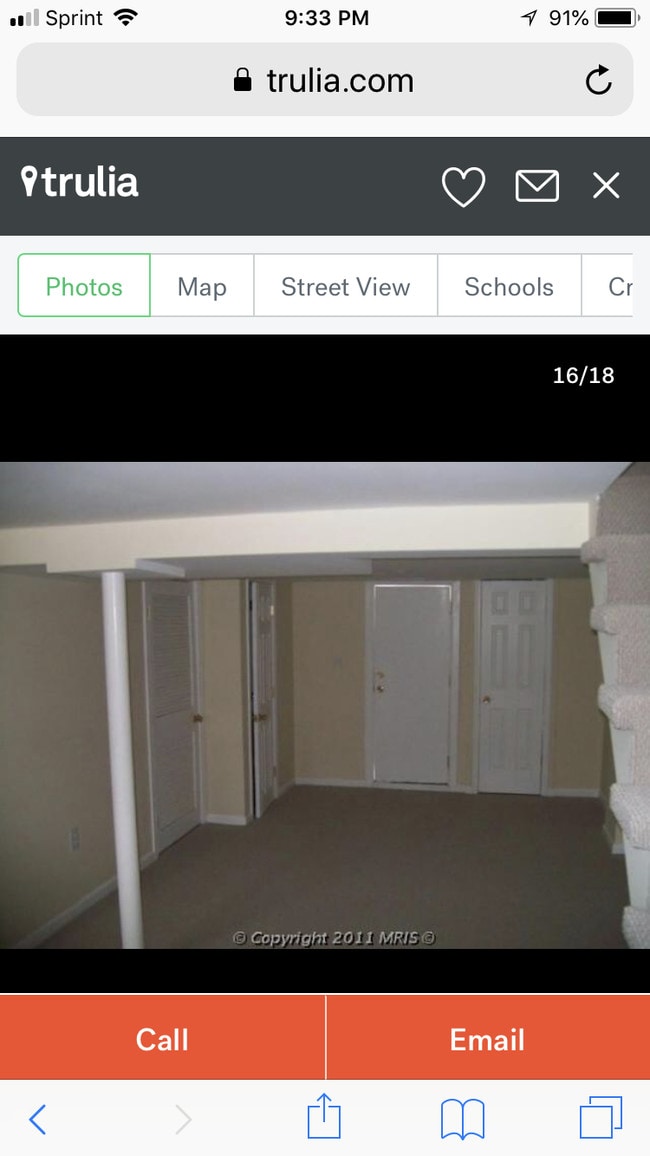Open the envelope message icon

coord(537,186)
